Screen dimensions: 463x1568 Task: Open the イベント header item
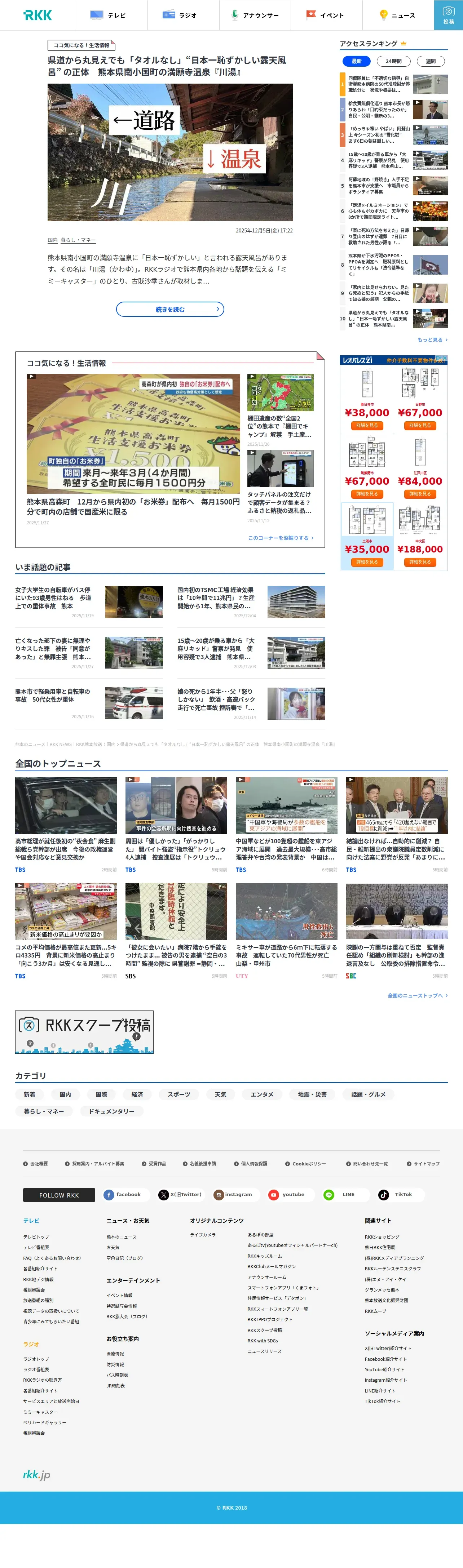pos(327,15)
